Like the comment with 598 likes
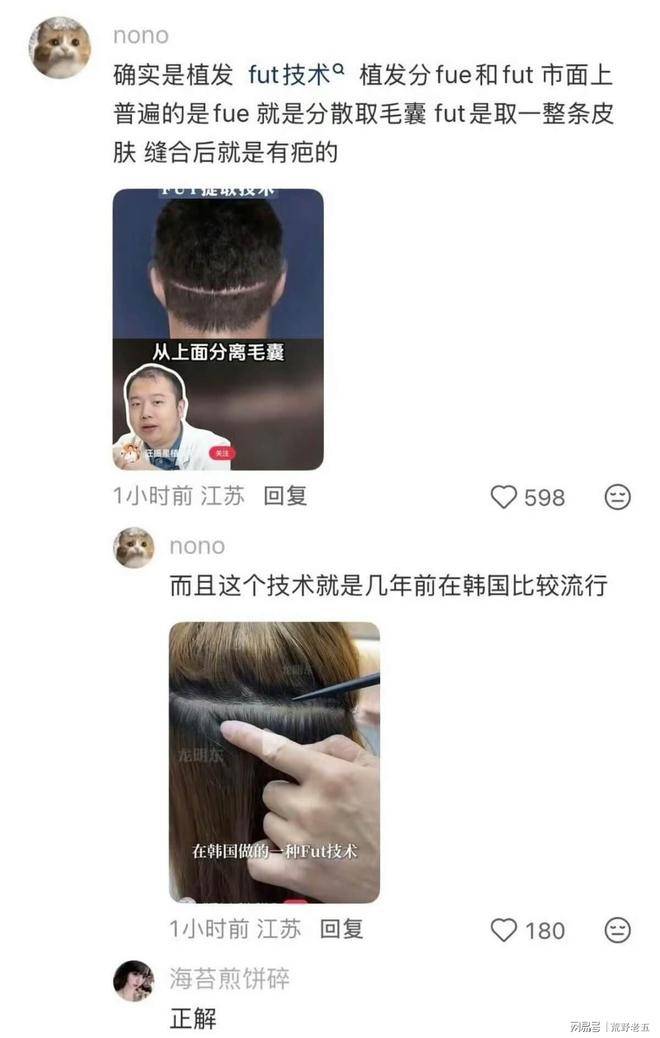This screenshot has width=660, height=1038. pos(504,497)
